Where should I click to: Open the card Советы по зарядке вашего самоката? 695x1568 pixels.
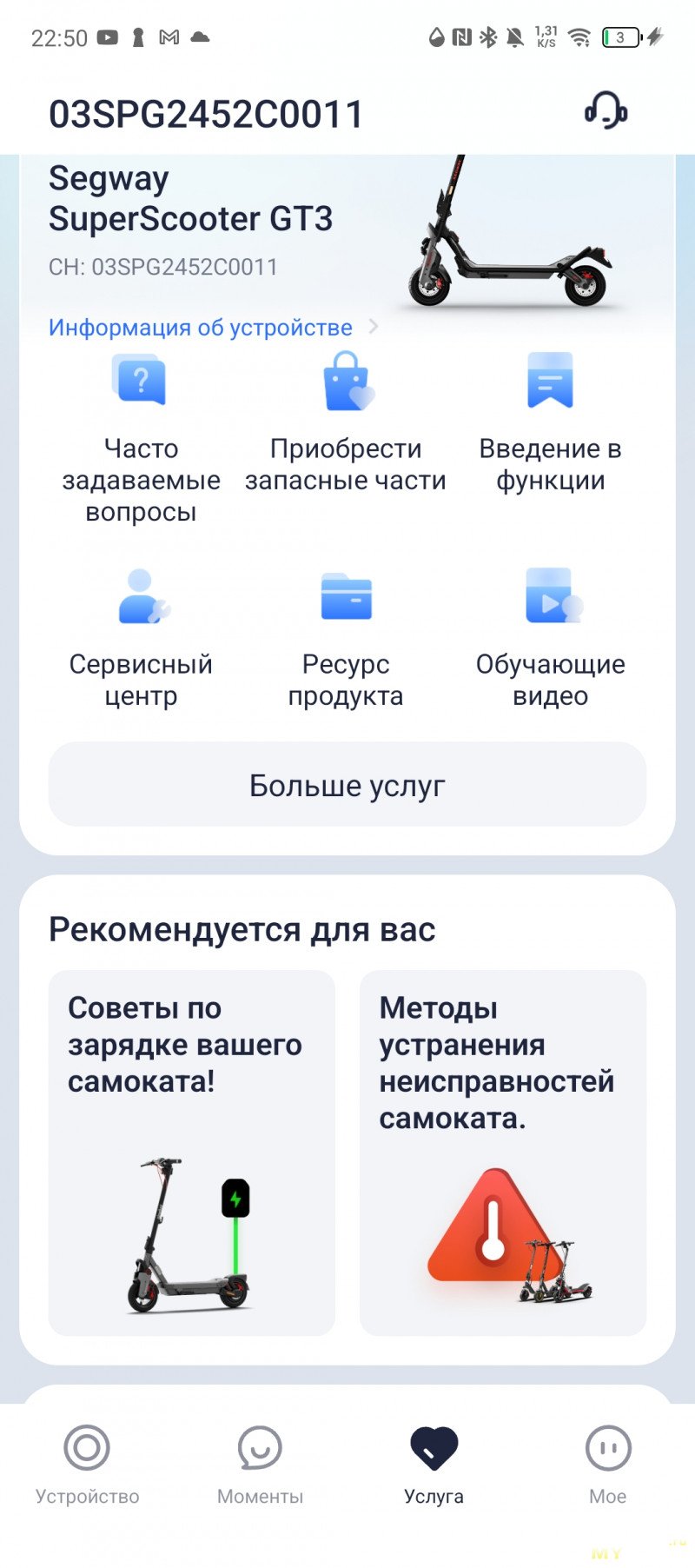click(x=191, y=1153)
